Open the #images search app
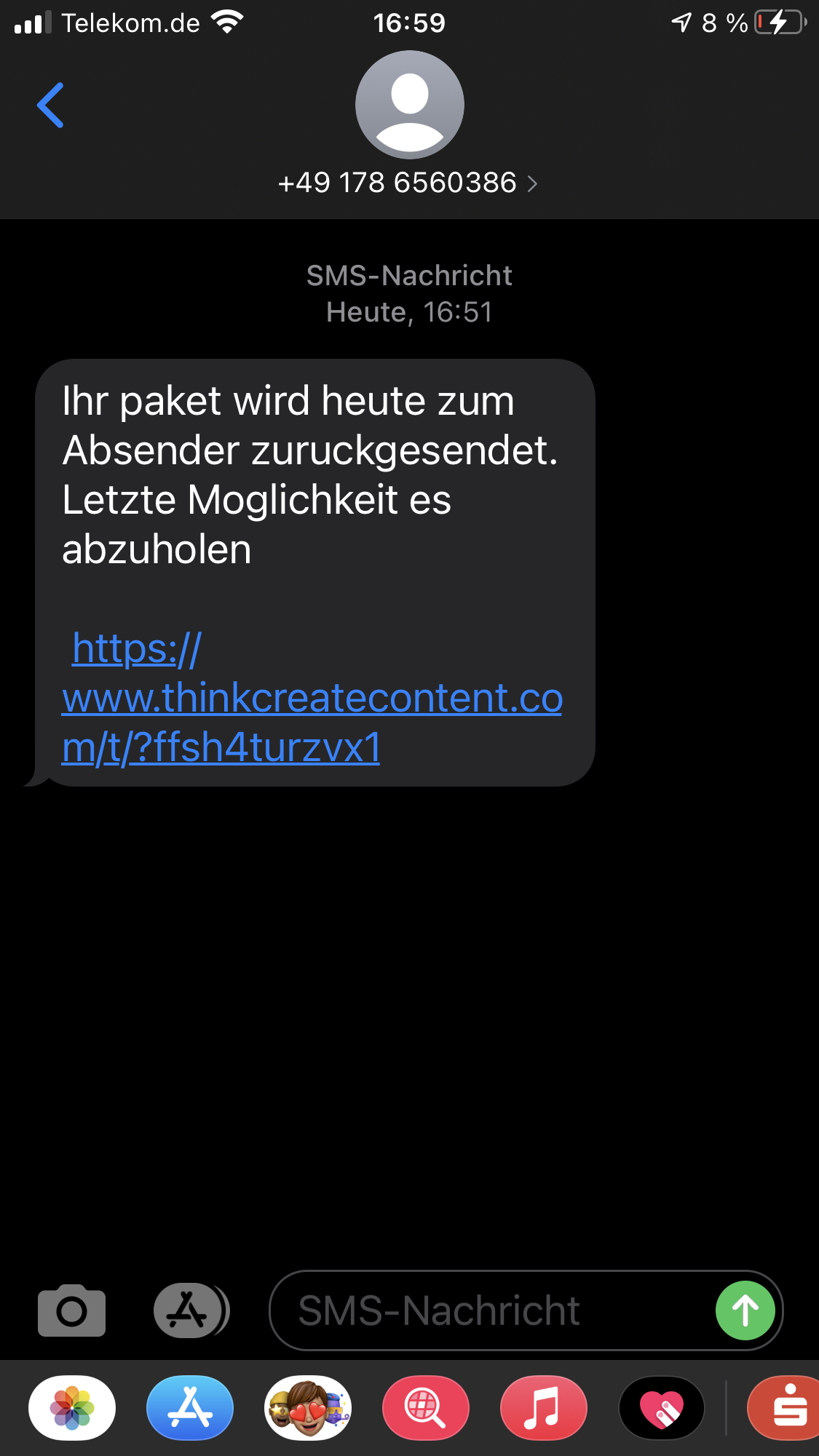The image size is (819, 1456). (426, 1408)
